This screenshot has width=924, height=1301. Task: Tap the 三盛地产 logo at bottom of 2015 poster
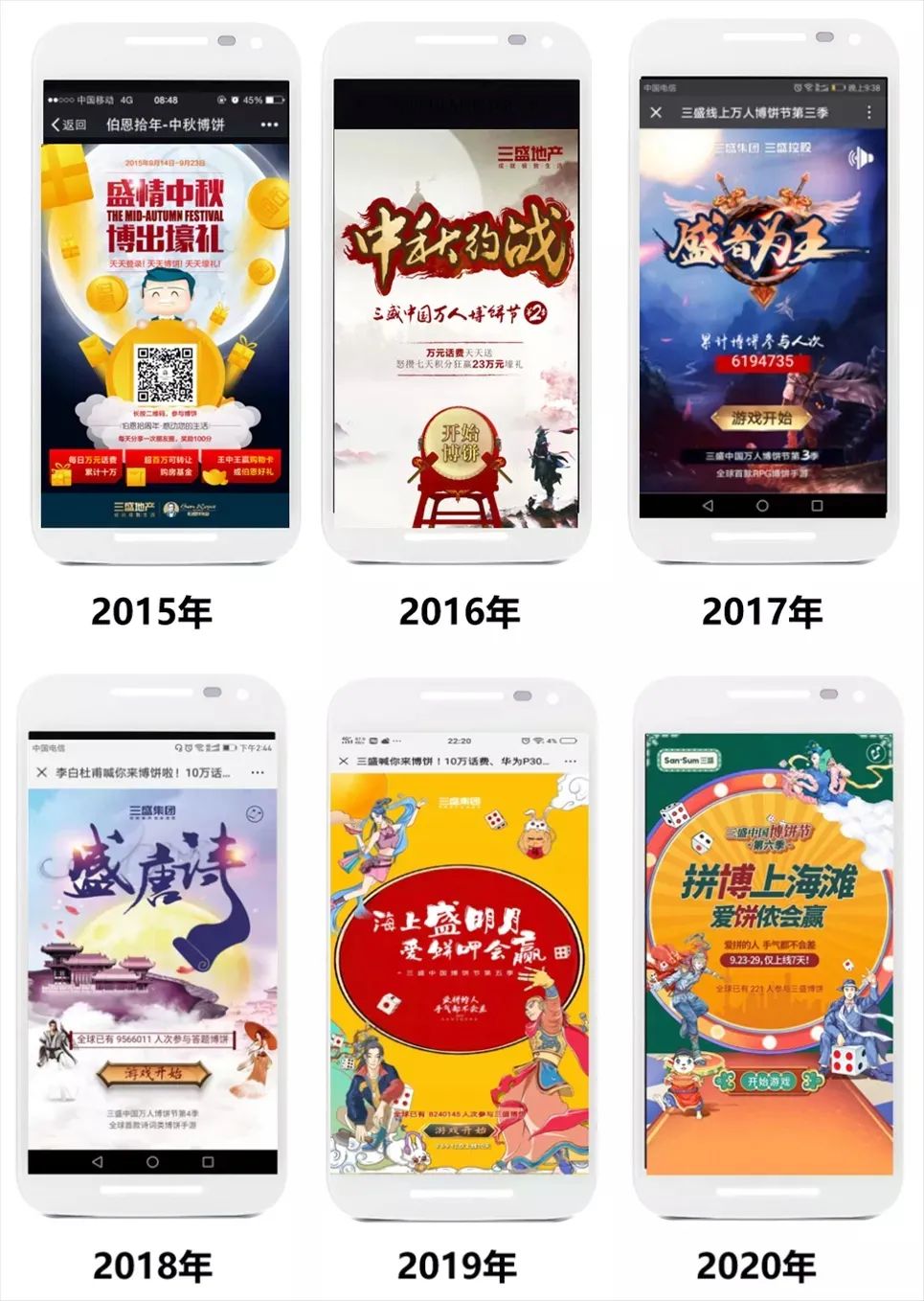(135, 507)
